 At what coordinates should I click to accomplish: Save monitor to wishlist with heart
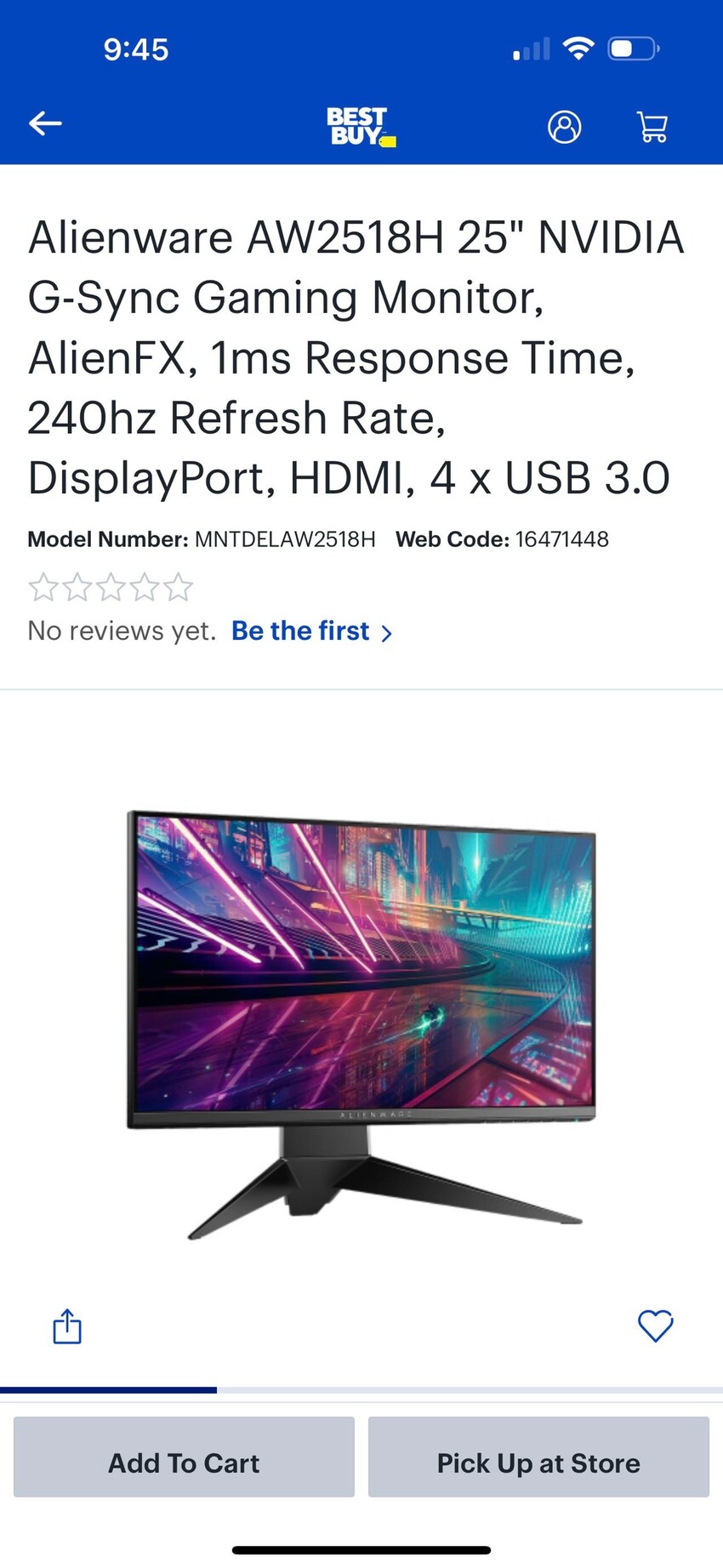(655, 1325)
